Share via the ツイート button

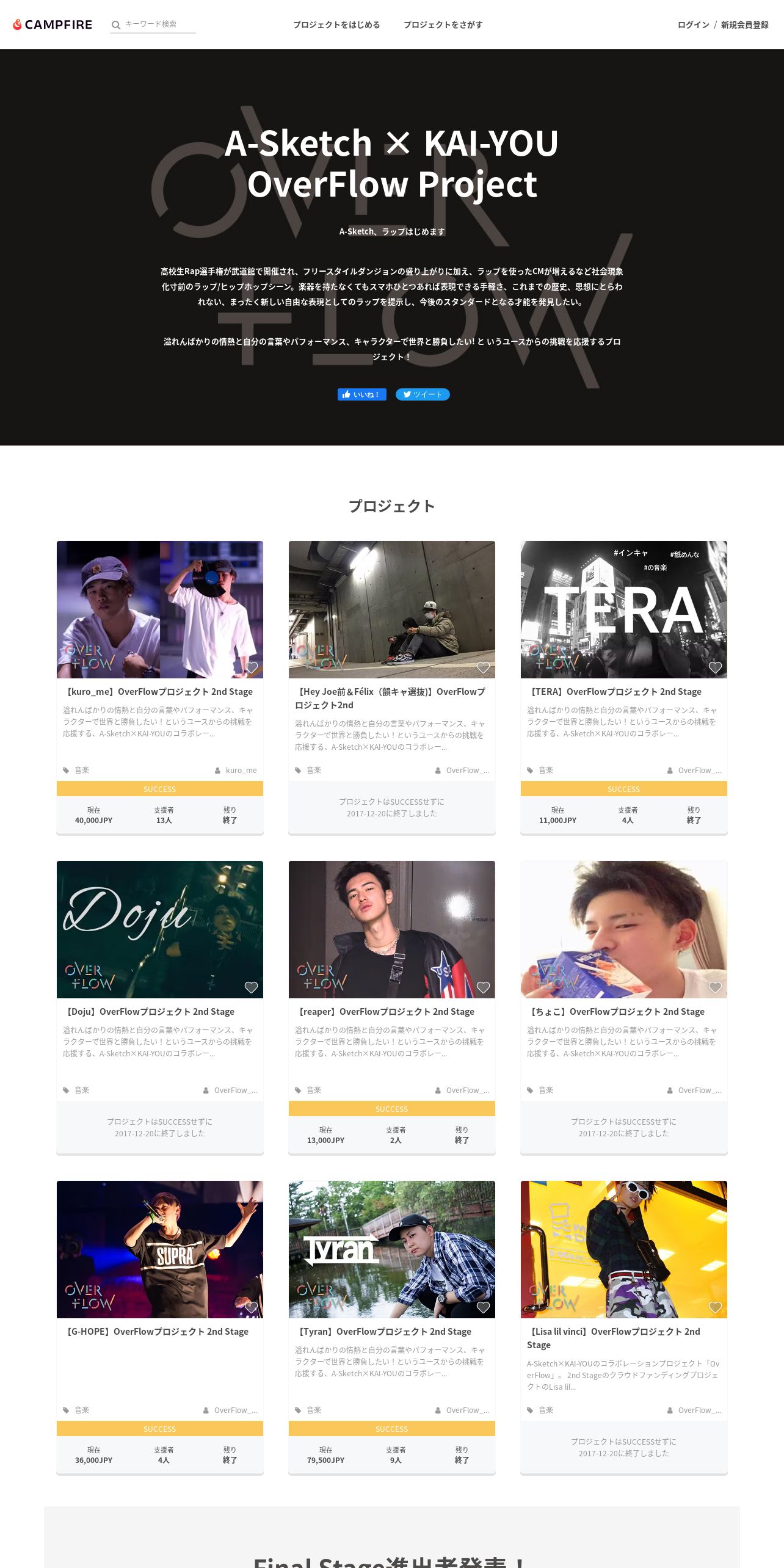tap(423, 394)
